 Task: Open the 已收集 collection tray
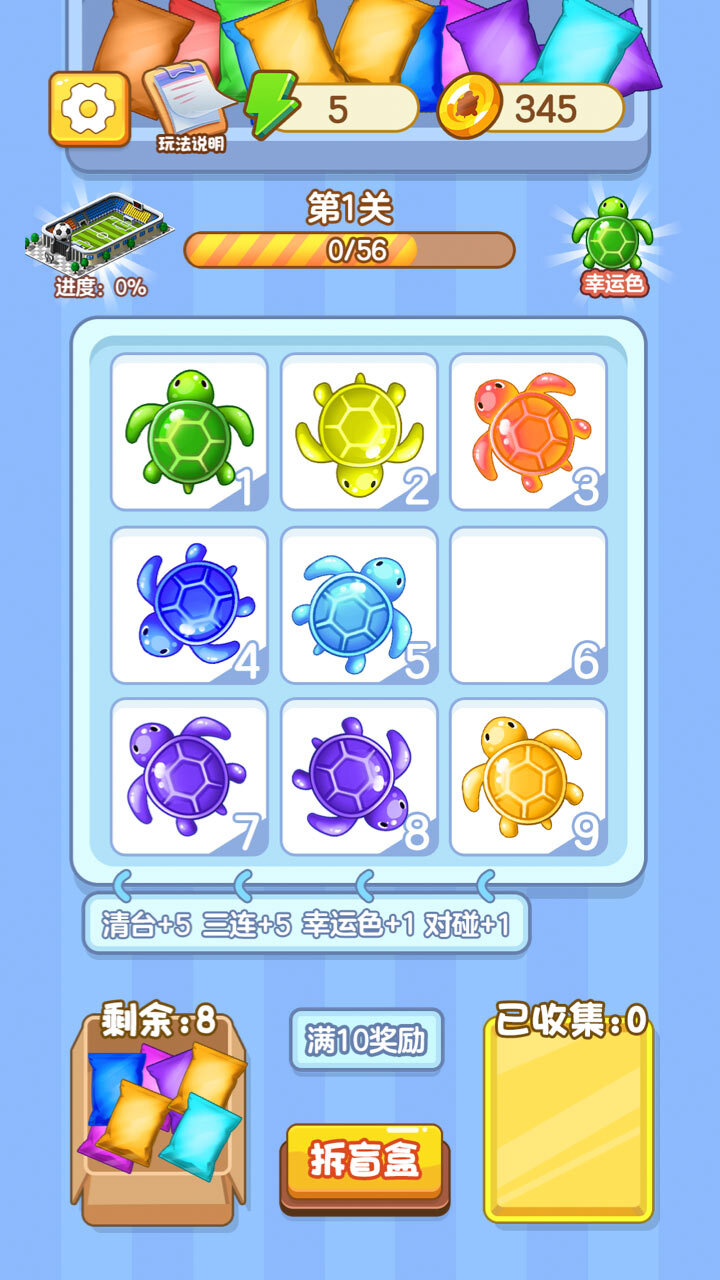(x=568, y=1120)
